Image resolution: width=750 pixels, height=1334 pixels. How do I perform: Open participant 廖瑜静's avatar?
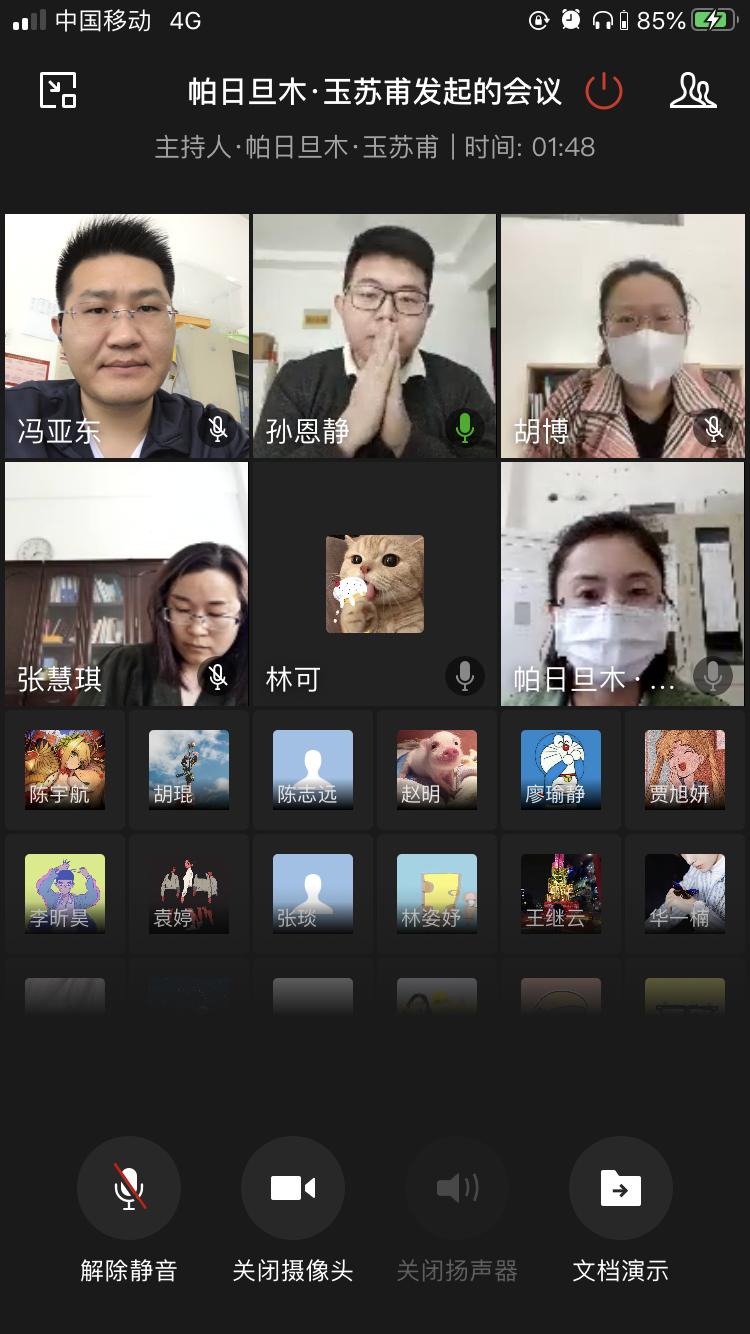[560, 769]
